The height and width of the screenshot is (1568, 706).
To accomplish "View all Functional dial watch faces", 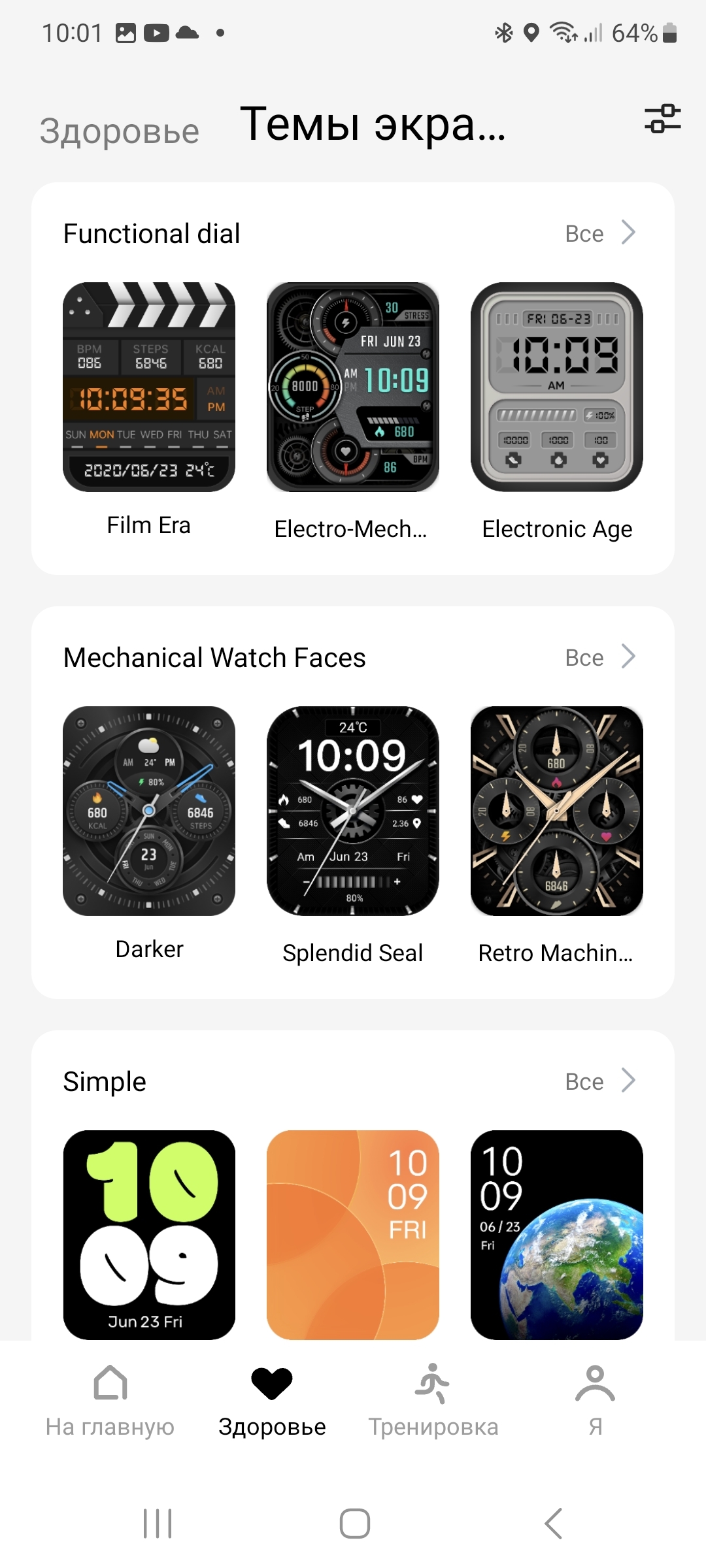I will coord(600,233).
